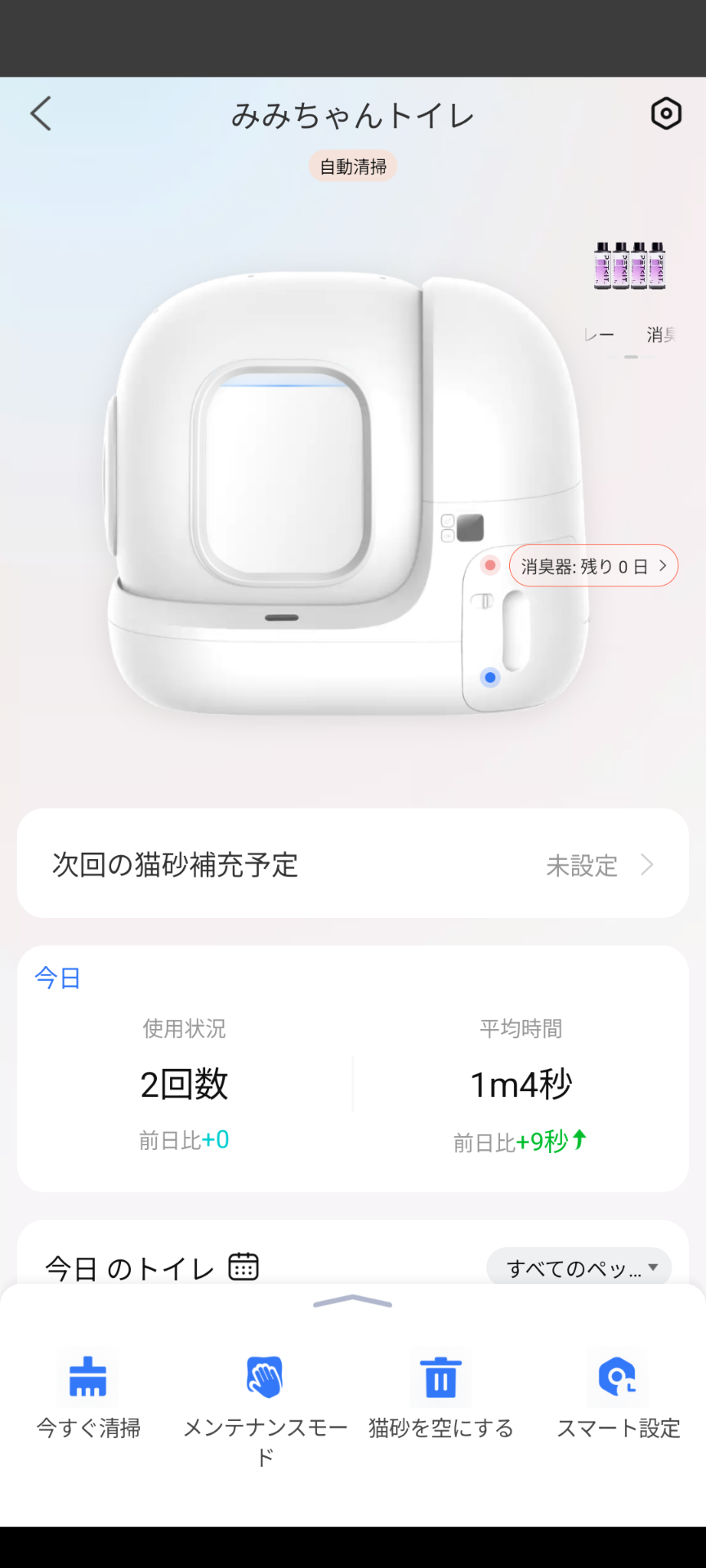Expand the 次回の猫砂補充予定 row chevron

pos(646,865)
